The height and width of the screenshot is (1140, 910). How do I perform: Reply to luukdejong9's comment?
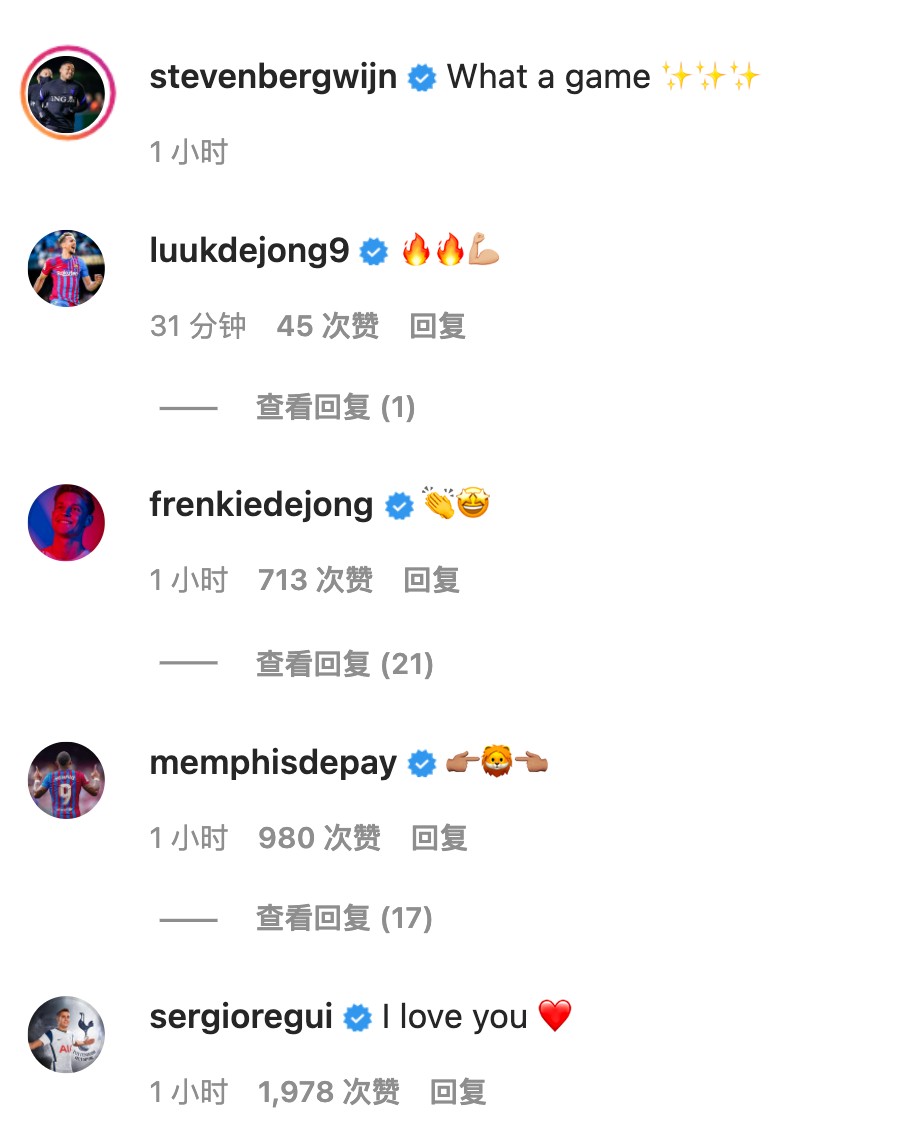pyautogui.click(x=438, y=327)
